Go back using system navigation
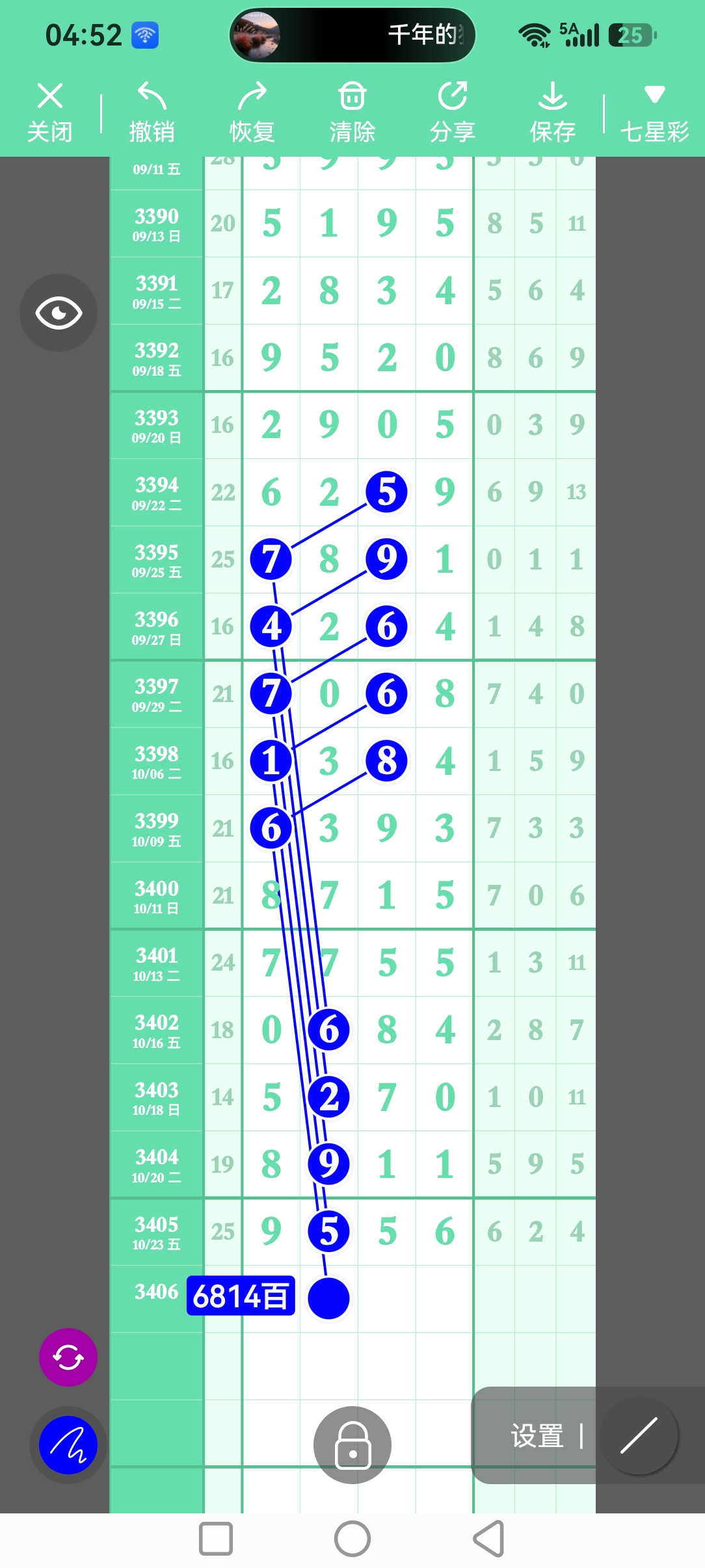The height and width of the screenshot is (1568, 705). pyautogui.click(x=489, y=1539)
